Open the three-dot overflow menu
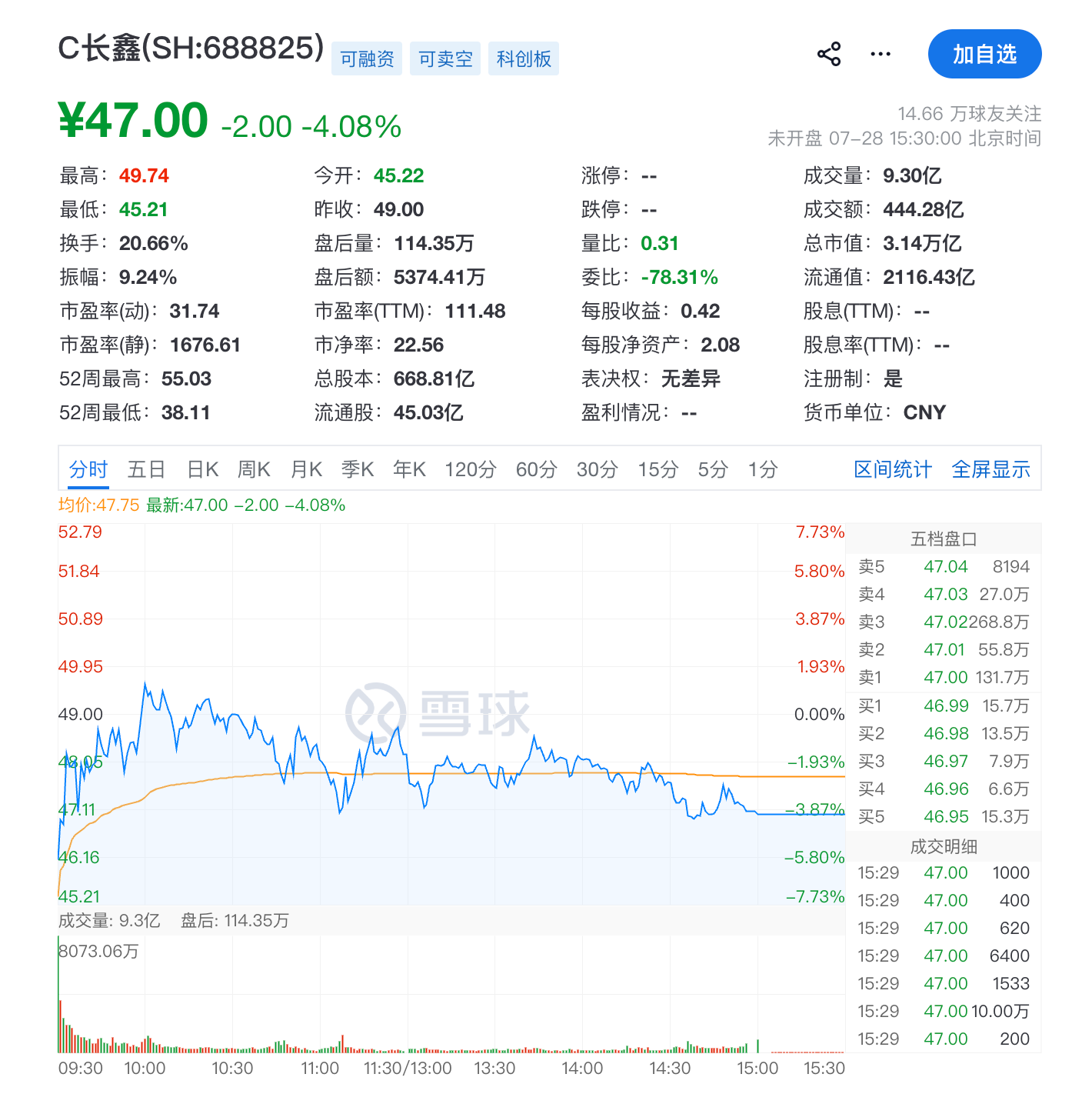The image size is (1092, 1114). click(881, 54)
